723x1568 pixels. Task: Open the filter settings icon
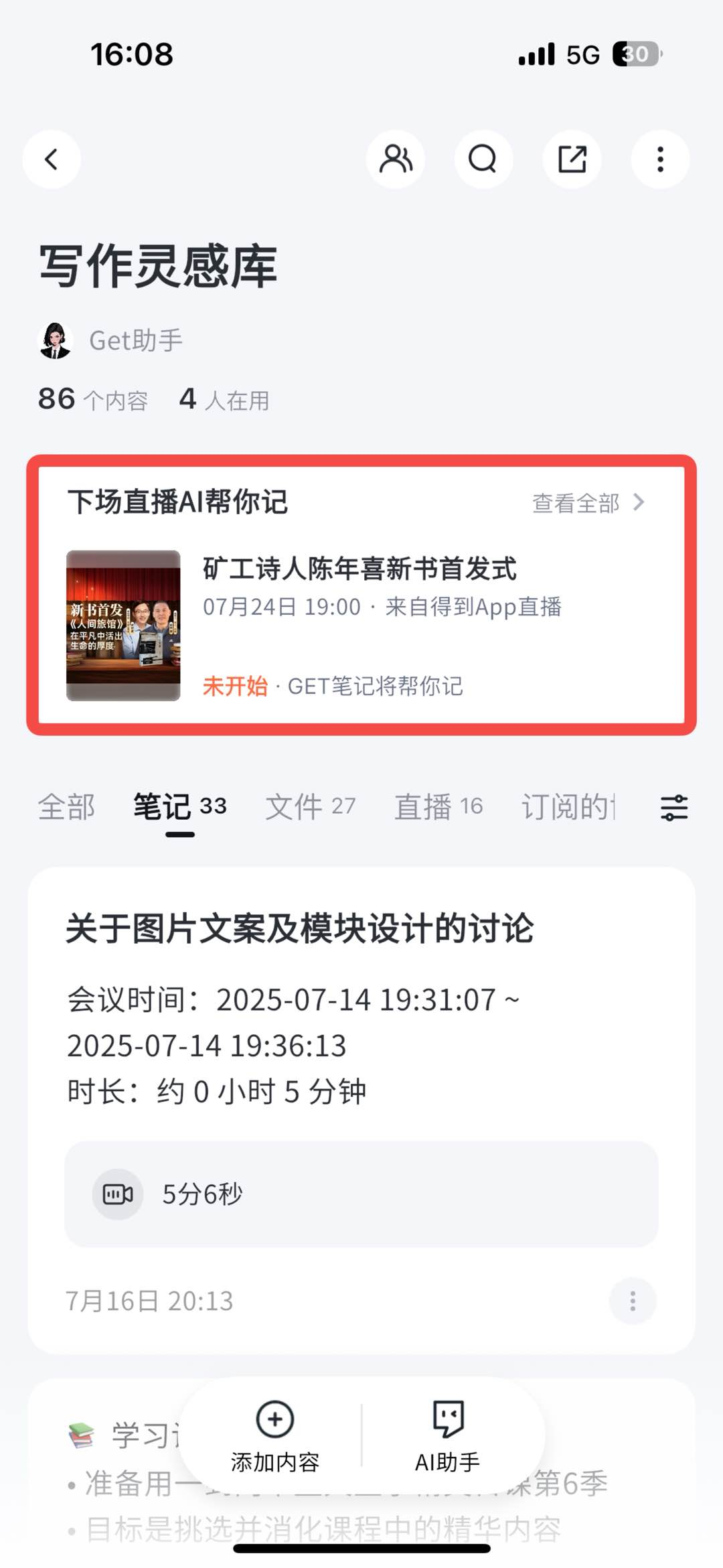[673, 808]
